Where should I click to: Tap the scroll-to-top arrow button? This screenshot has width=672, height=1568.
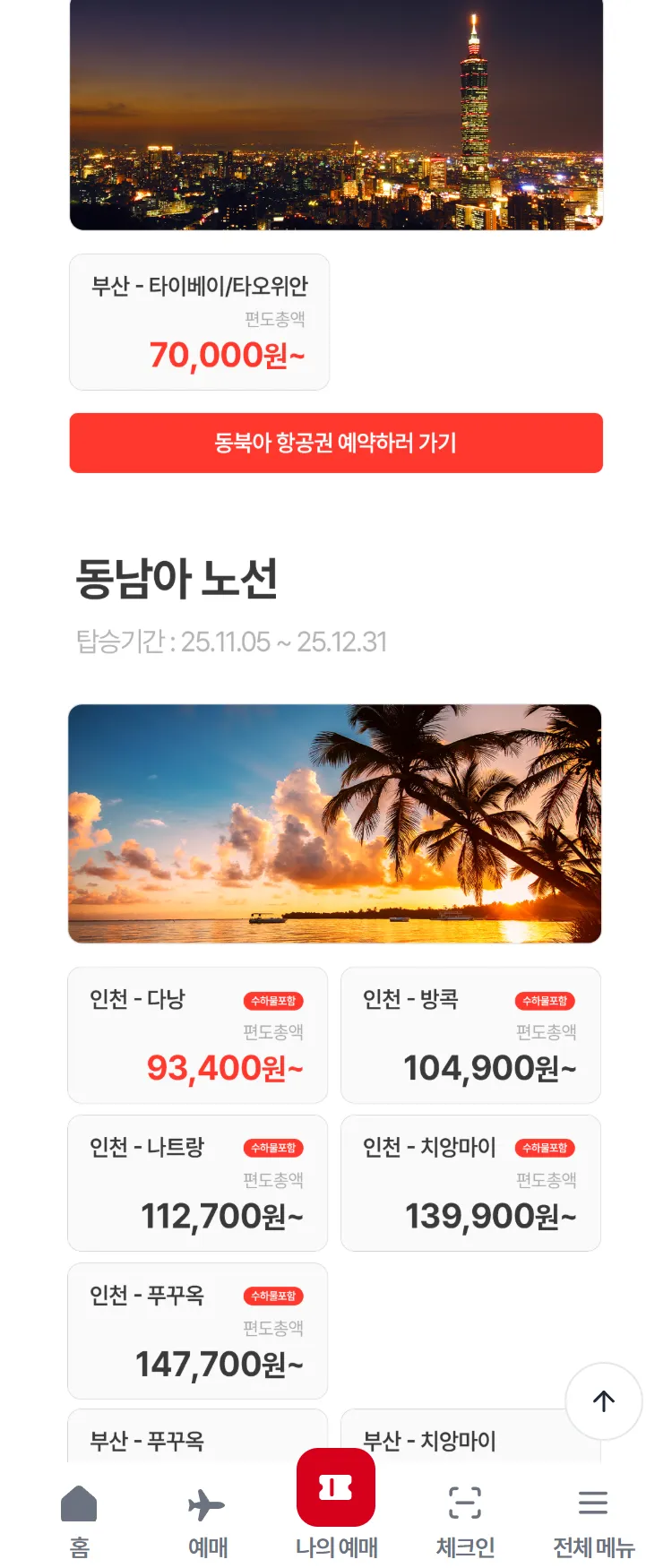pyautogui.click(x=604, y=1401)
